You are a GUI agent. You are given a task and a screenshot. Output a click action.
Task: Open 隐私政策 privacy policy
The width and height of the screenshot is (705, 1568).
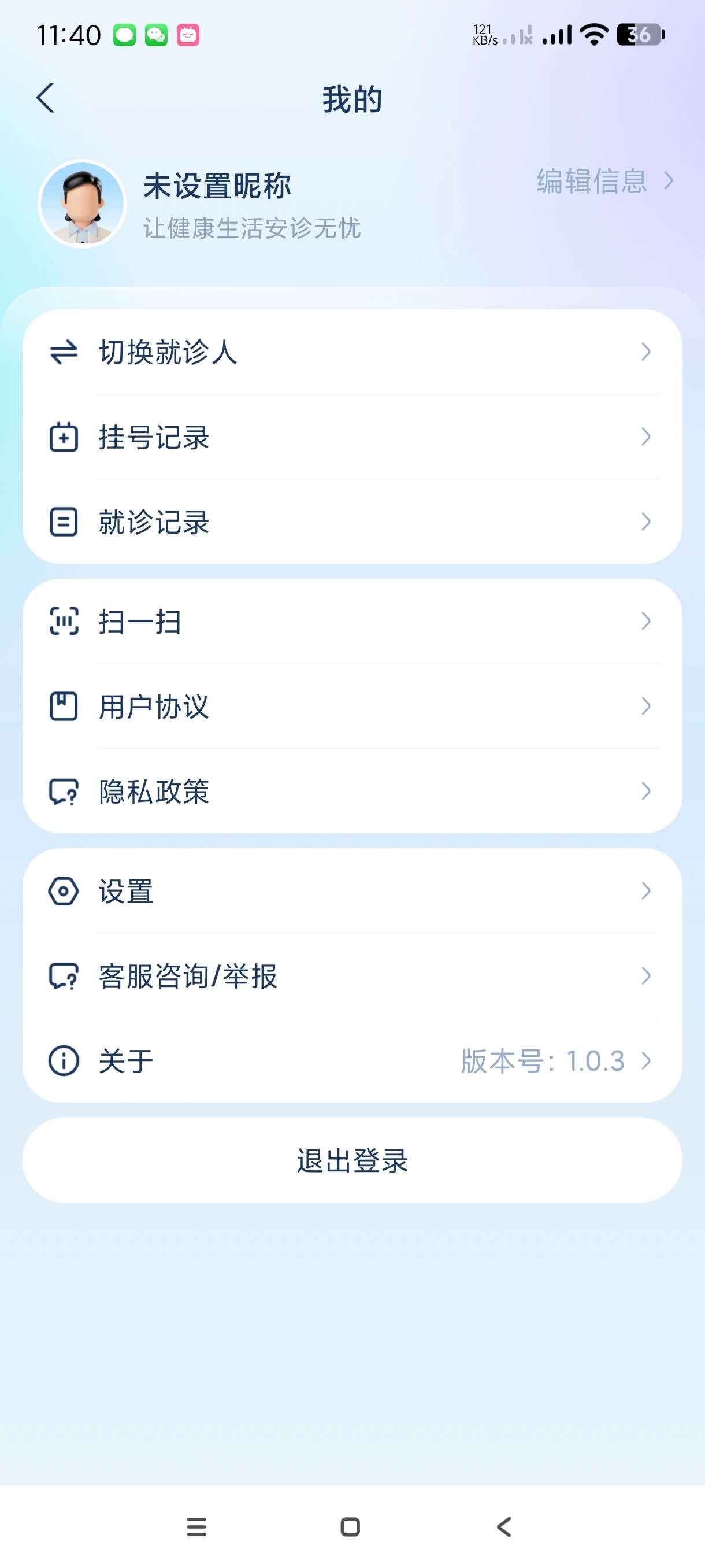tap(352, 792)
